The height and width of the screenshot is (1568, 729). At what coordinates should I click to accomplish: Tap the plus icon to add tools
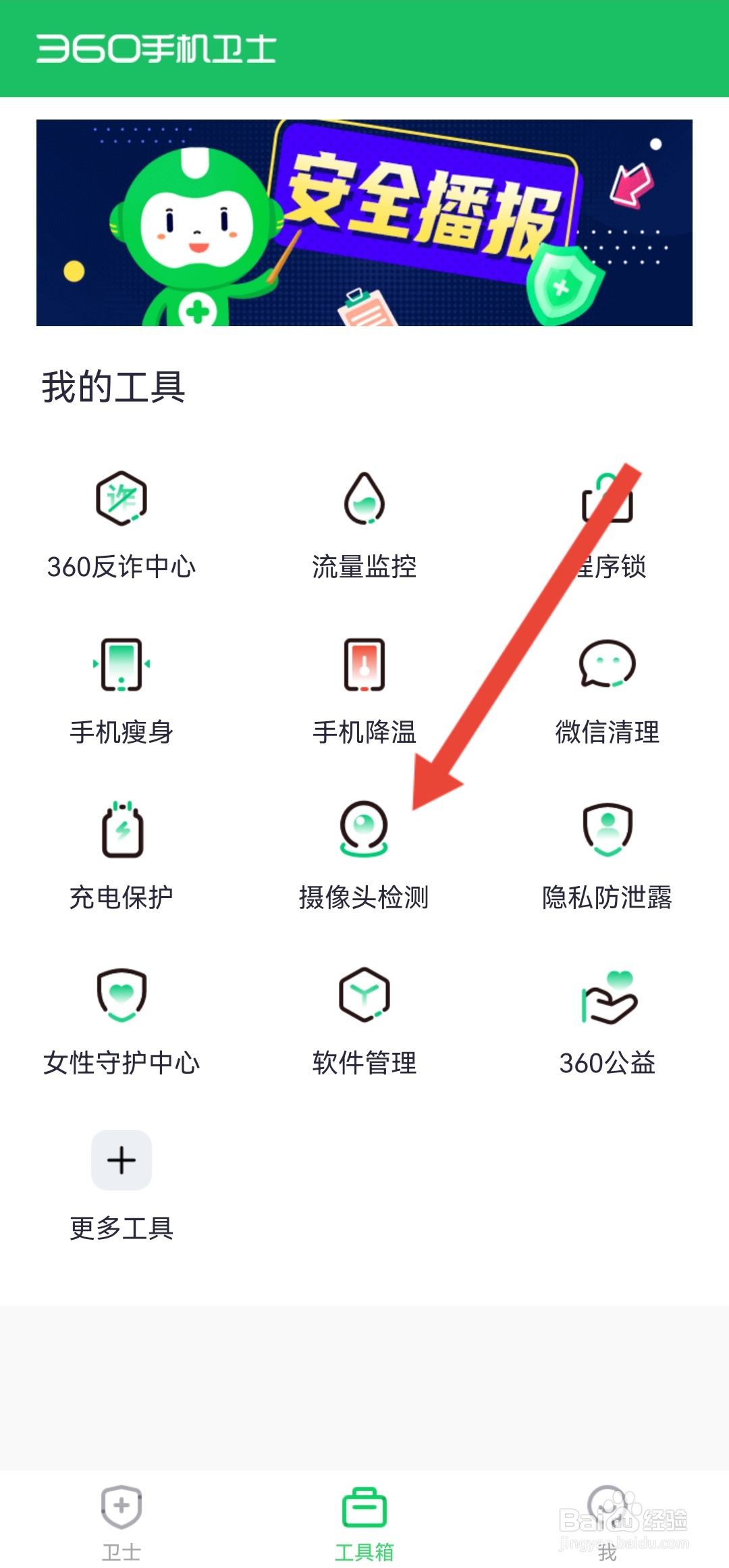pyautogui.click(x=122, y=1159)
